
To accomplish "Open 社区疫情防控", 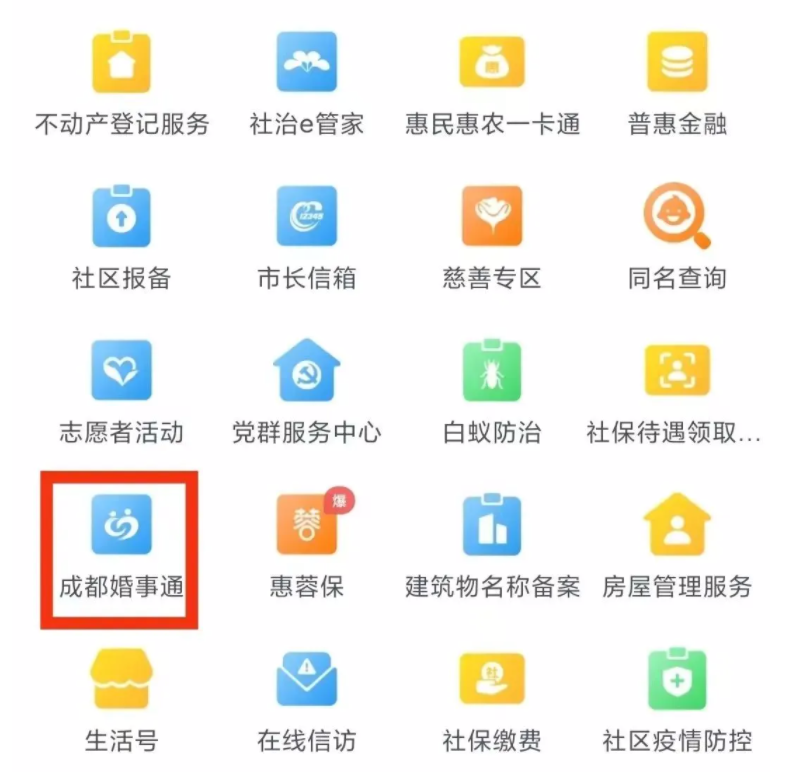I will pos(677,678).
